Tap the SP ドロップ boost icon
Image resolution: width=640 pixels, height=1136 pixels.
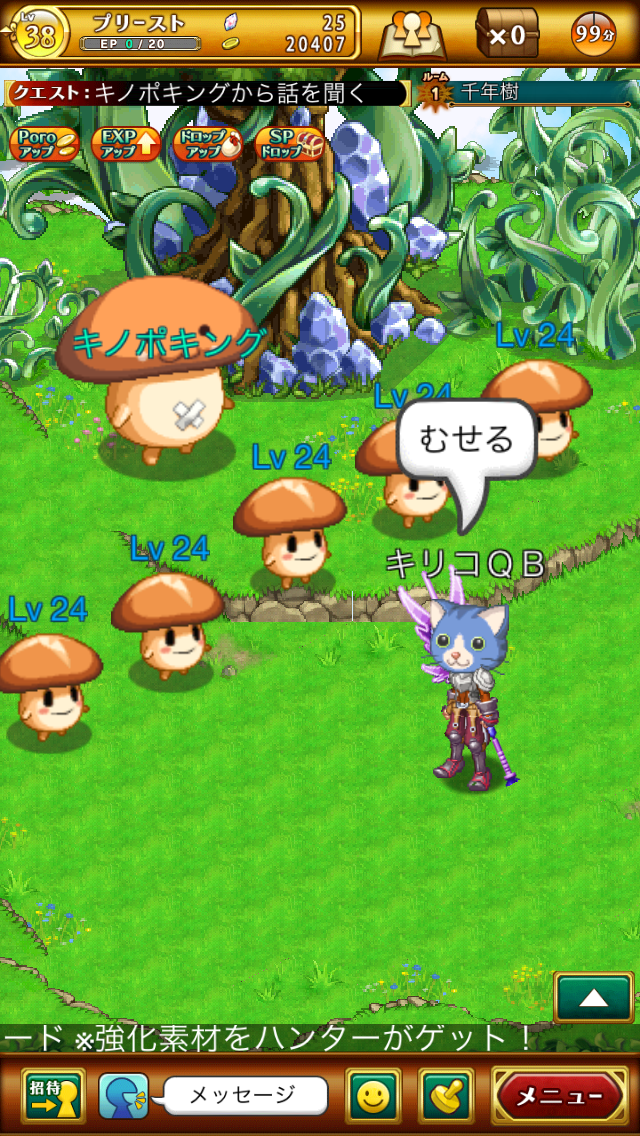pyautogui.click(x=289, y=143)
